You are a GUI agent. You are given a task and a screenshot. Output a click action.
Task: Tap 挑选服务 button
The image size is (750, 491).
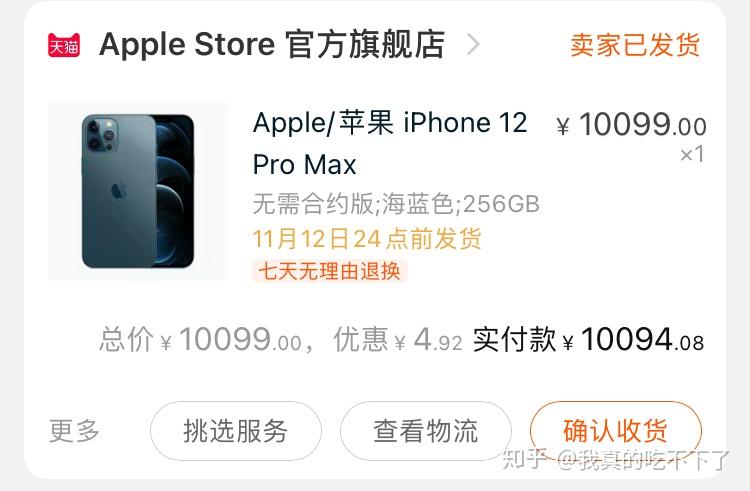[x=235, y=431]
